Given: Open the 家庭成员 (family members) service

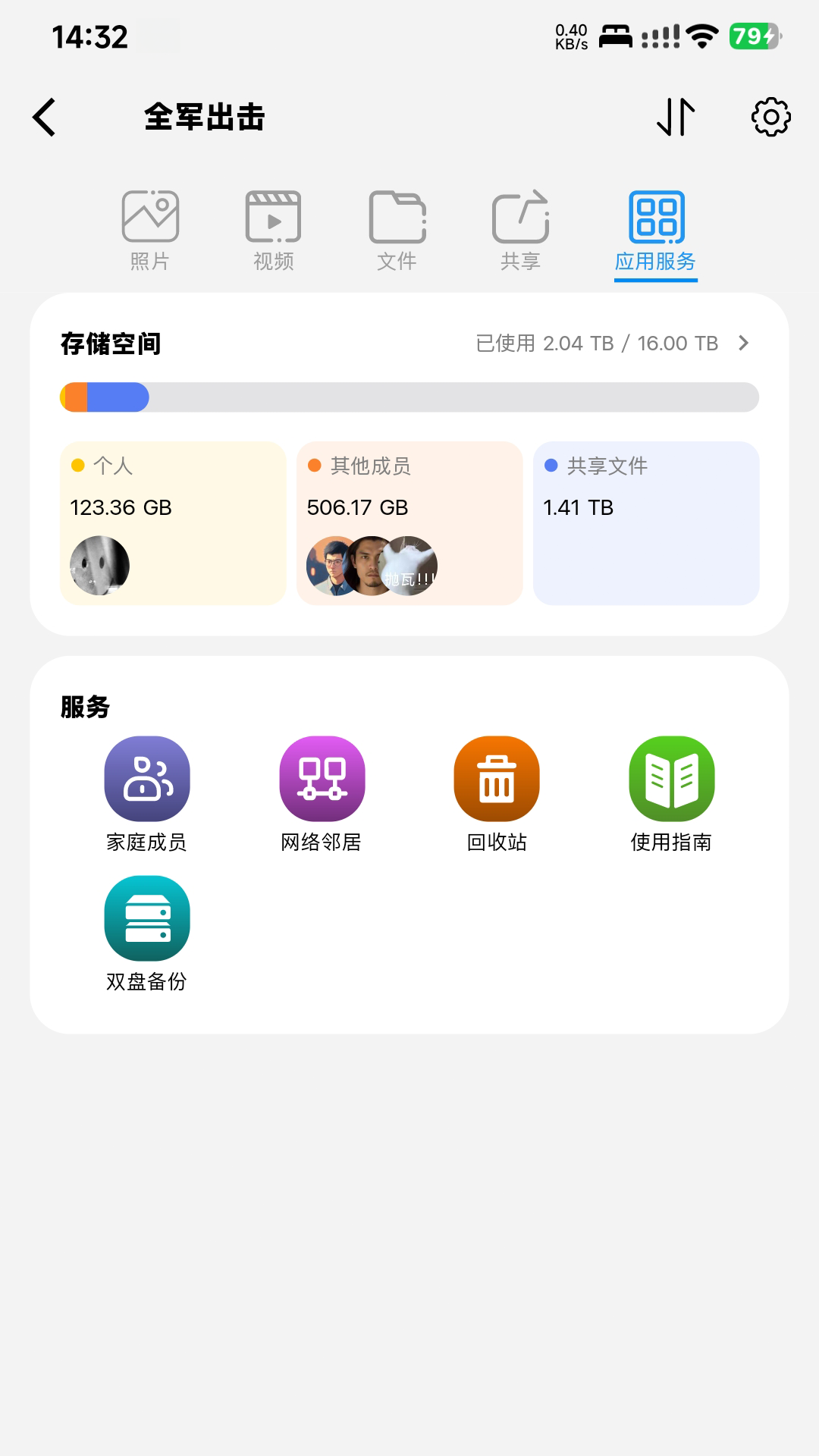Looking at the screenshot, I should [x=146, y=779].
